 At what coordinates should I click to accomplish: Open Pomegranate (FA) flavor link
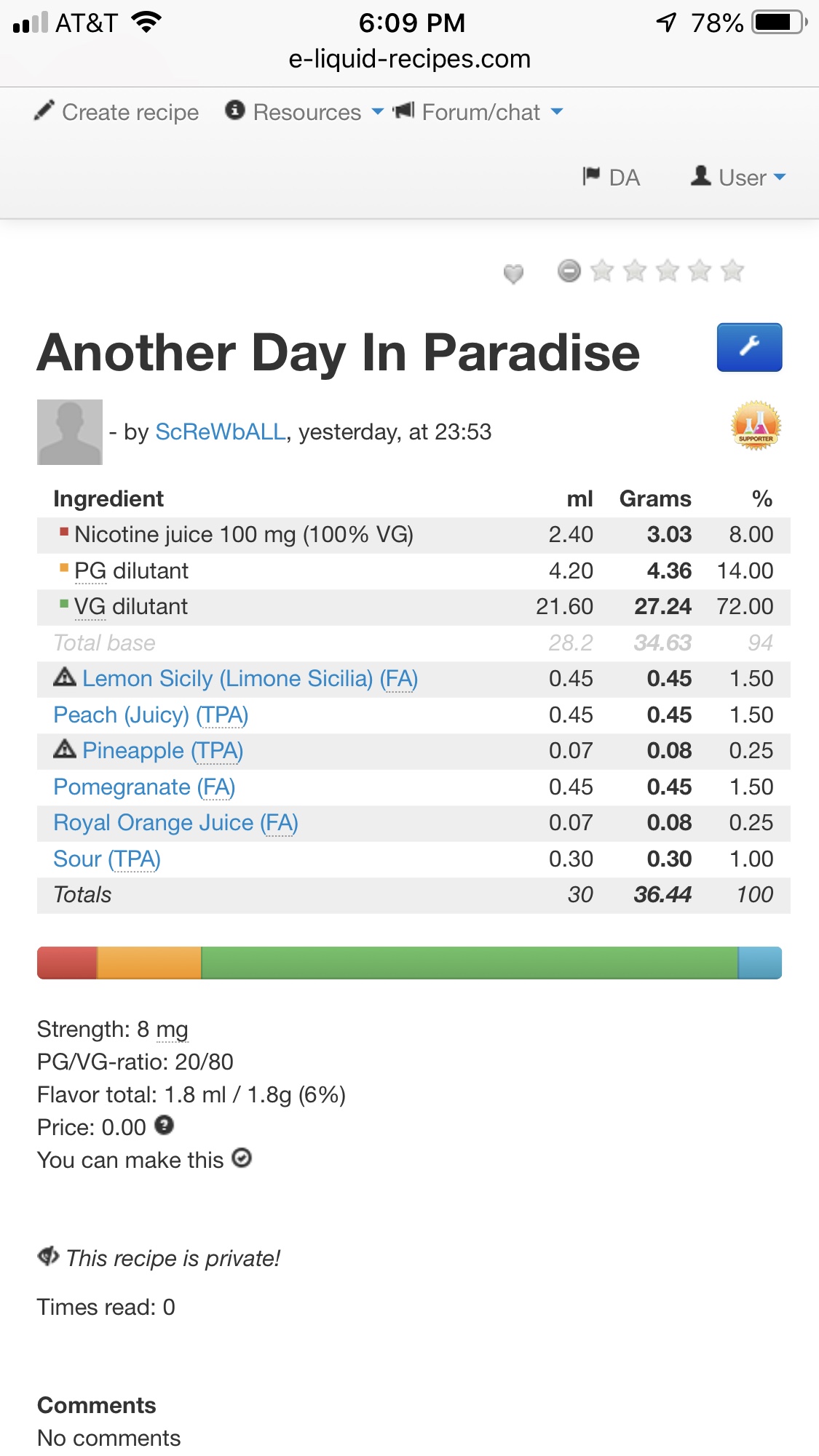[144, 787]
